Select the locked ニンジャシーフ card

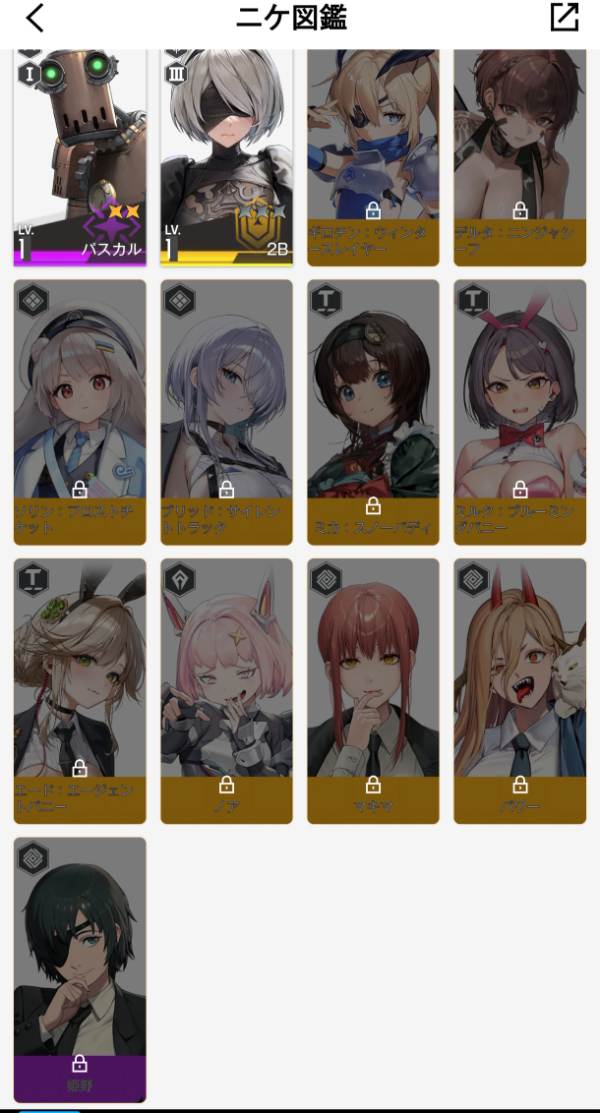click(x=520, y=160)
